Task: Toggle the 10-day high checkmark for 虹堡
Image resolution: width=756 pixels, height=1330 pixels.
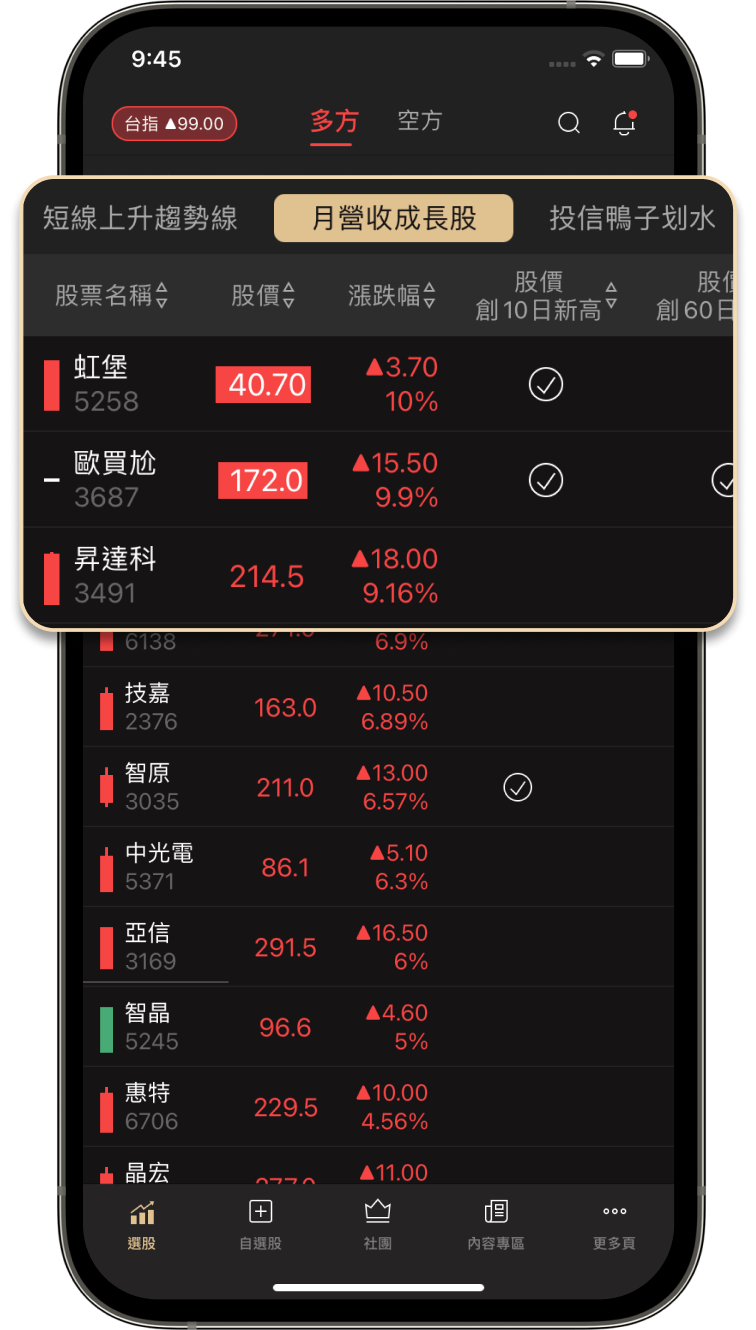Action: click(x=545, y=384)
